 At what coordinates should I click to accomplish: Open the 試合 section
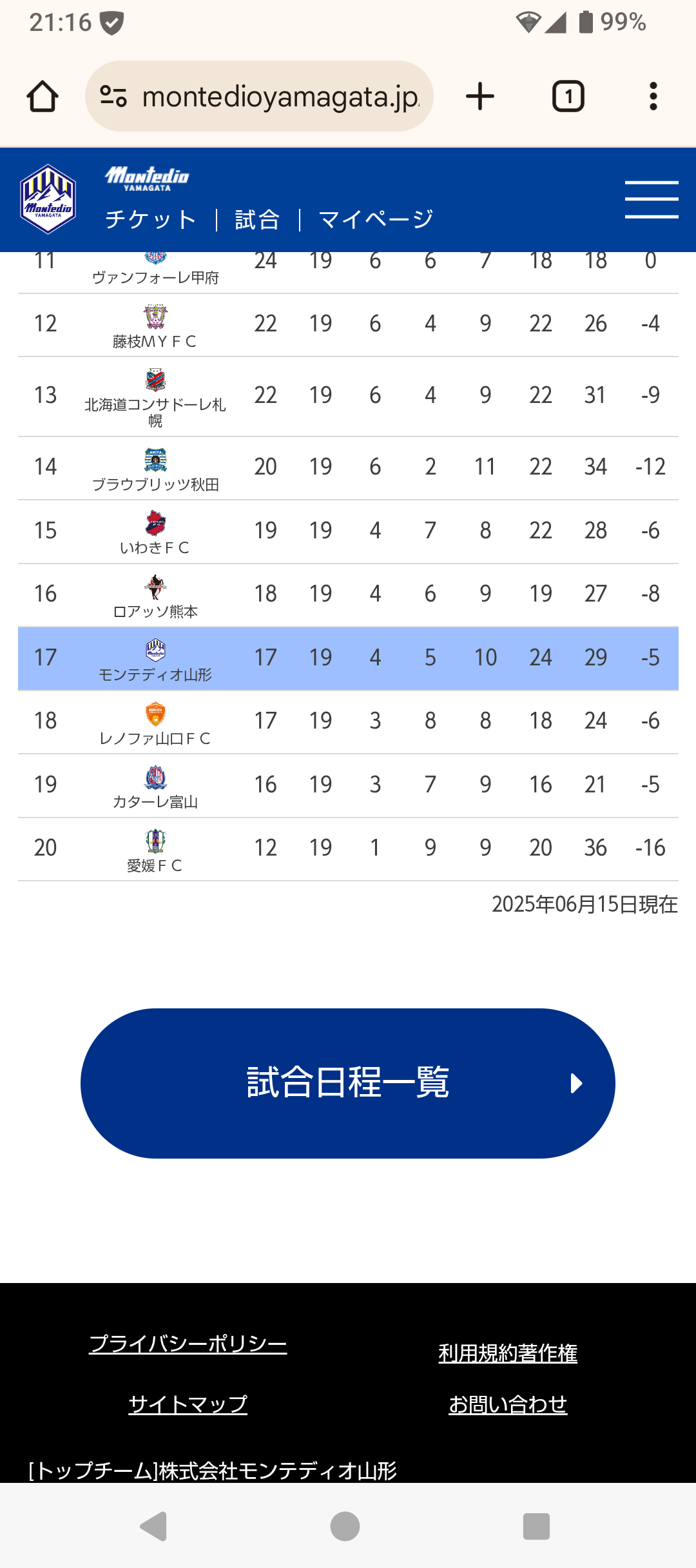258,220
